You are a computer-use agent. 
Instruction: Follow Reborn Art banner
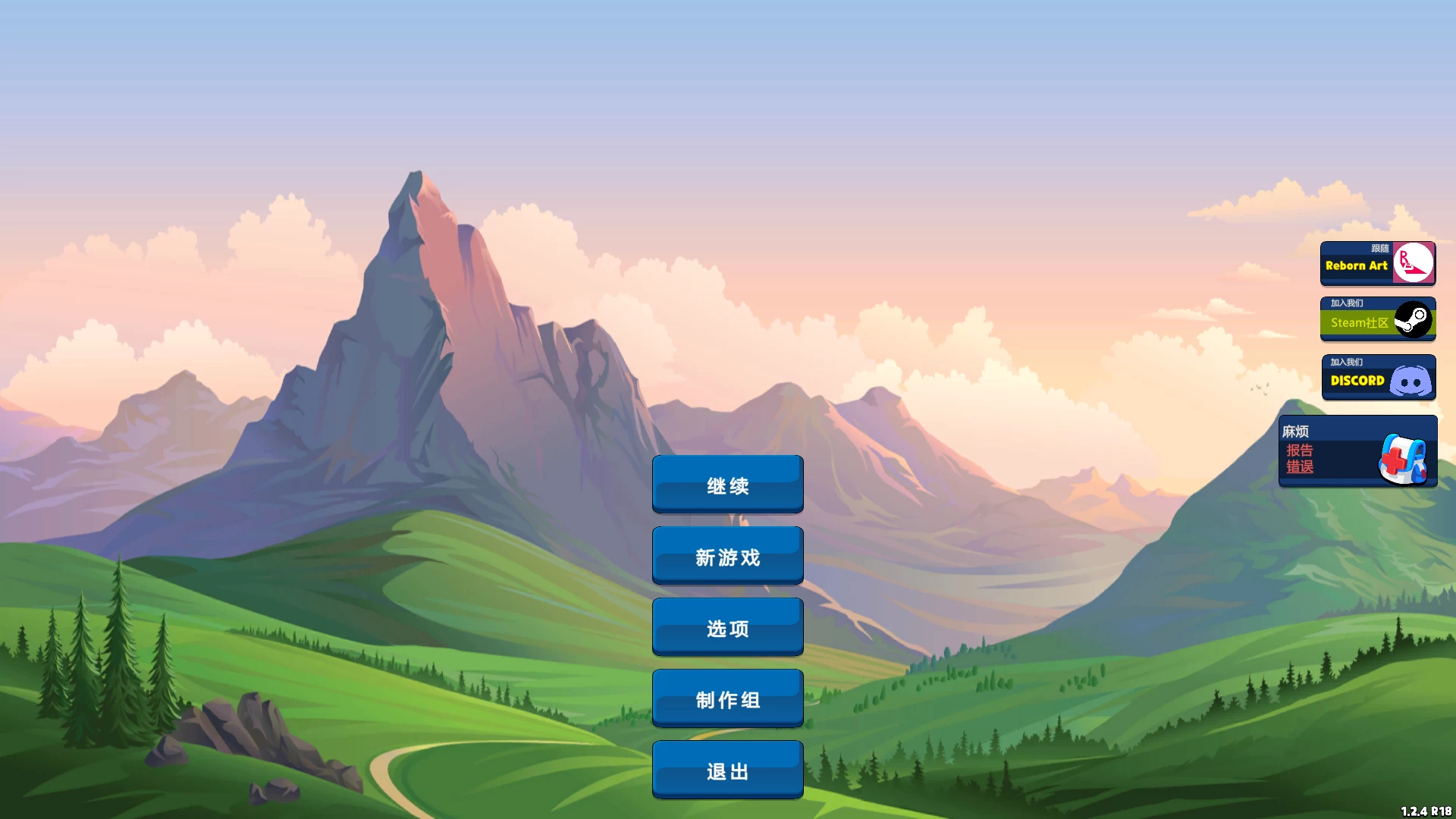[x=1377, y=263]
